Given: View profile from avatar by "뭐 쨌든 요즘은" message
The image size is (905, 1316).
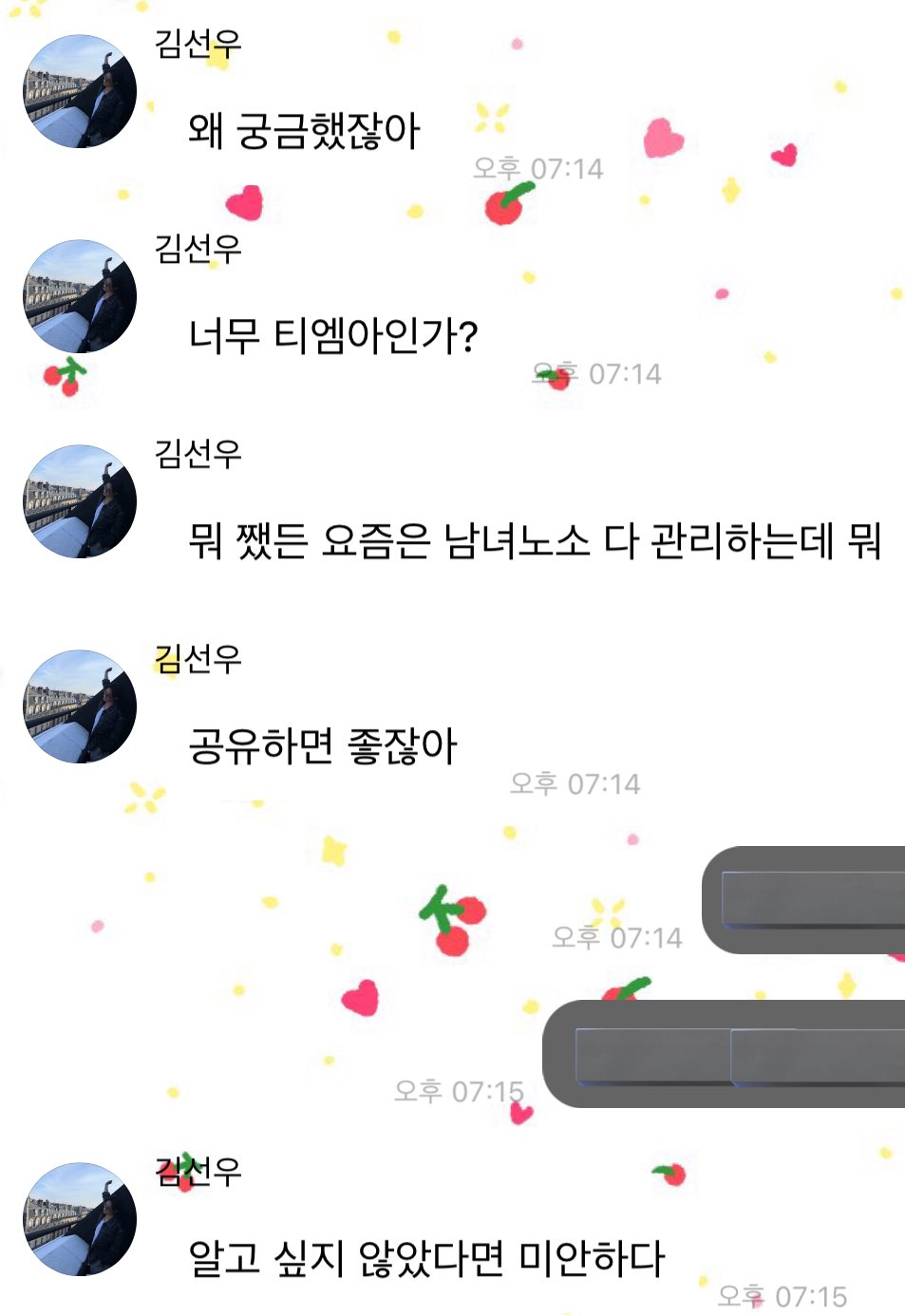Looking at the screenshot, I should (x=80, y=501).
